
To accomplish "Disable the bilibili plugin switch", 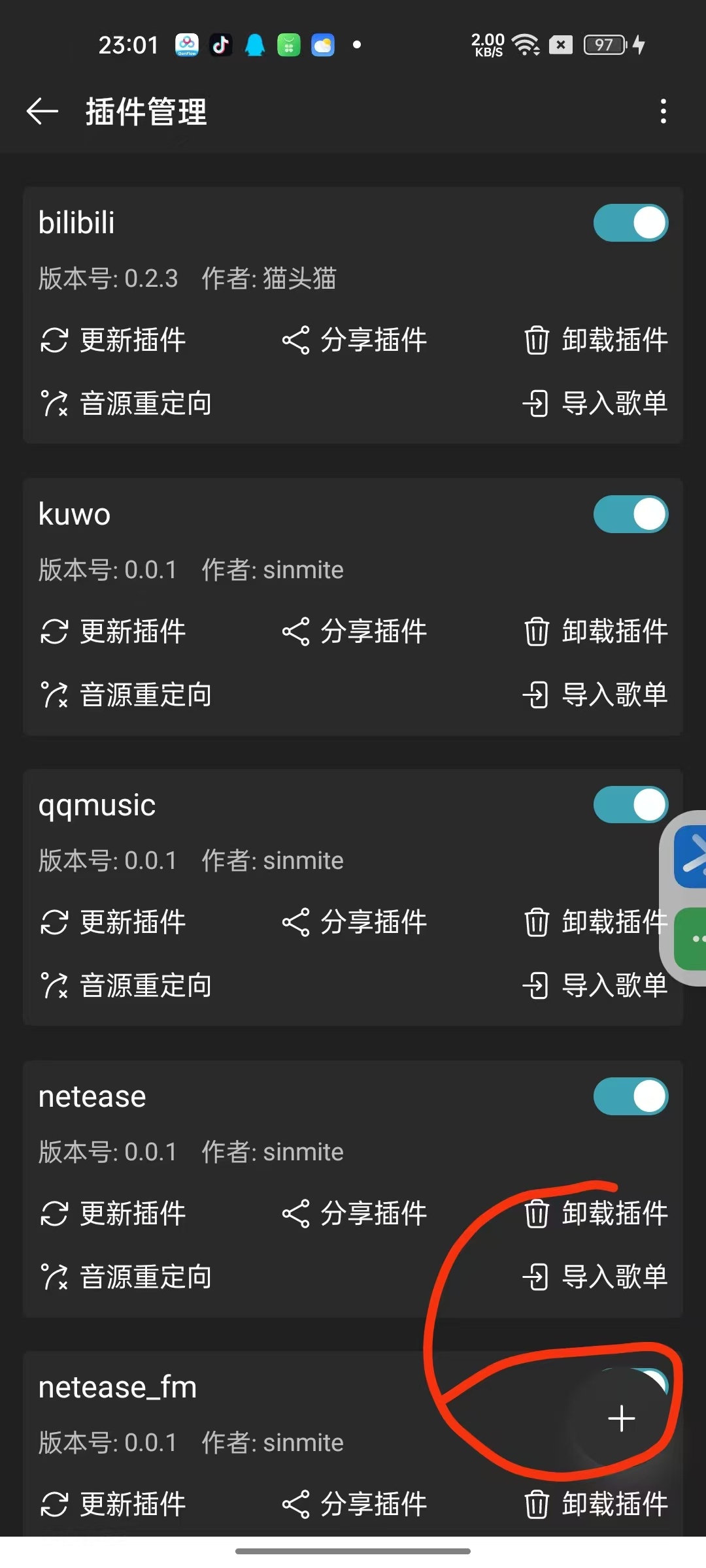I will click(x=630, y=223).
